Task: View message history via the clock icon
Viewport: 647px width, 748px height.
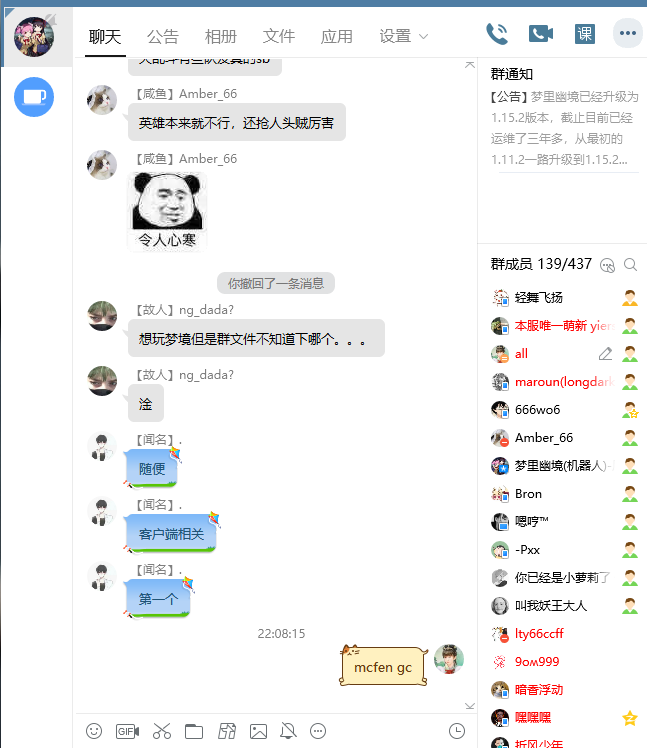Action: tap(457, 731)
